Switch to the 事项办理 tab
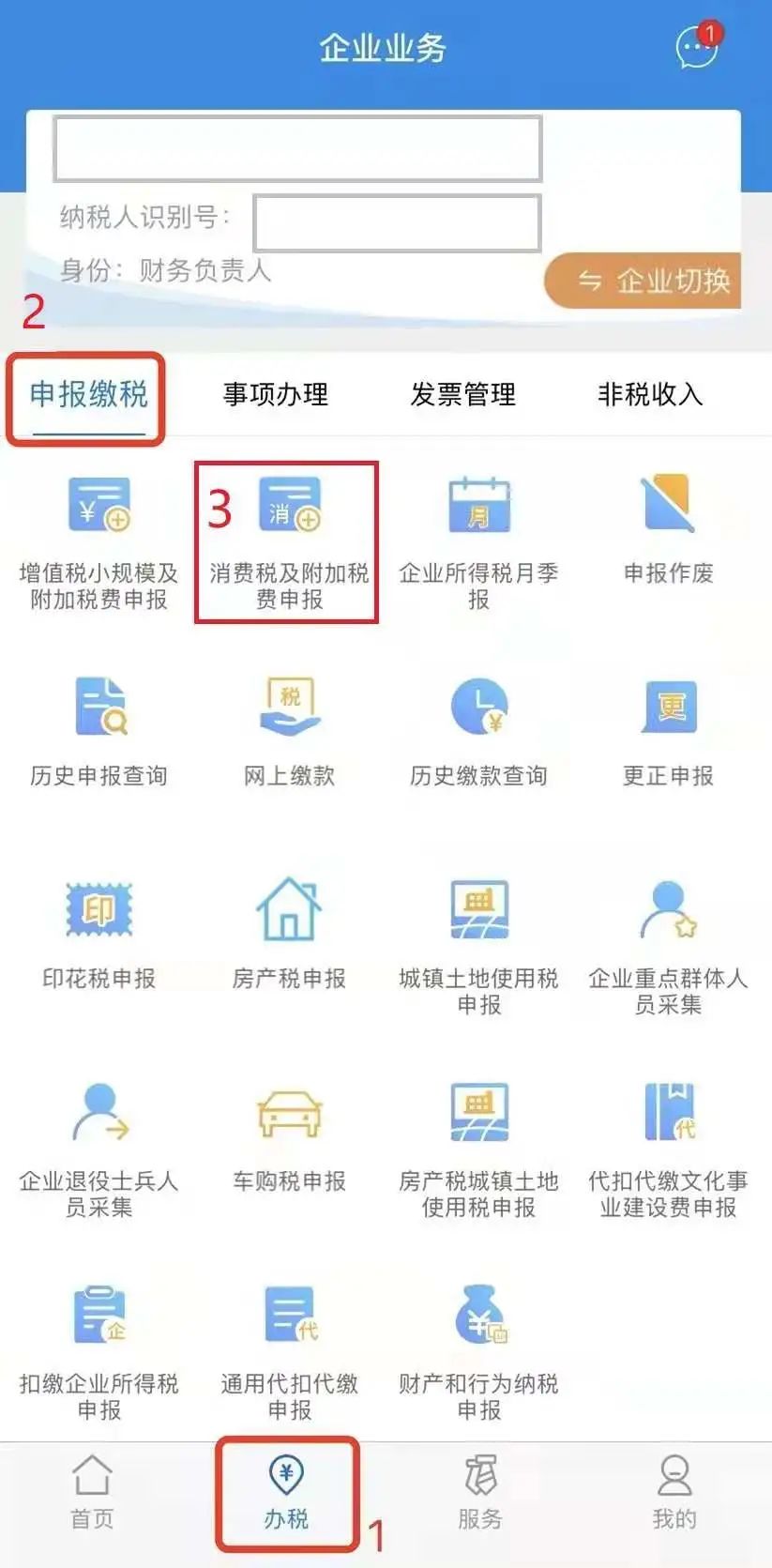Viewport: 772px width, 1568px height. [276, 394]
